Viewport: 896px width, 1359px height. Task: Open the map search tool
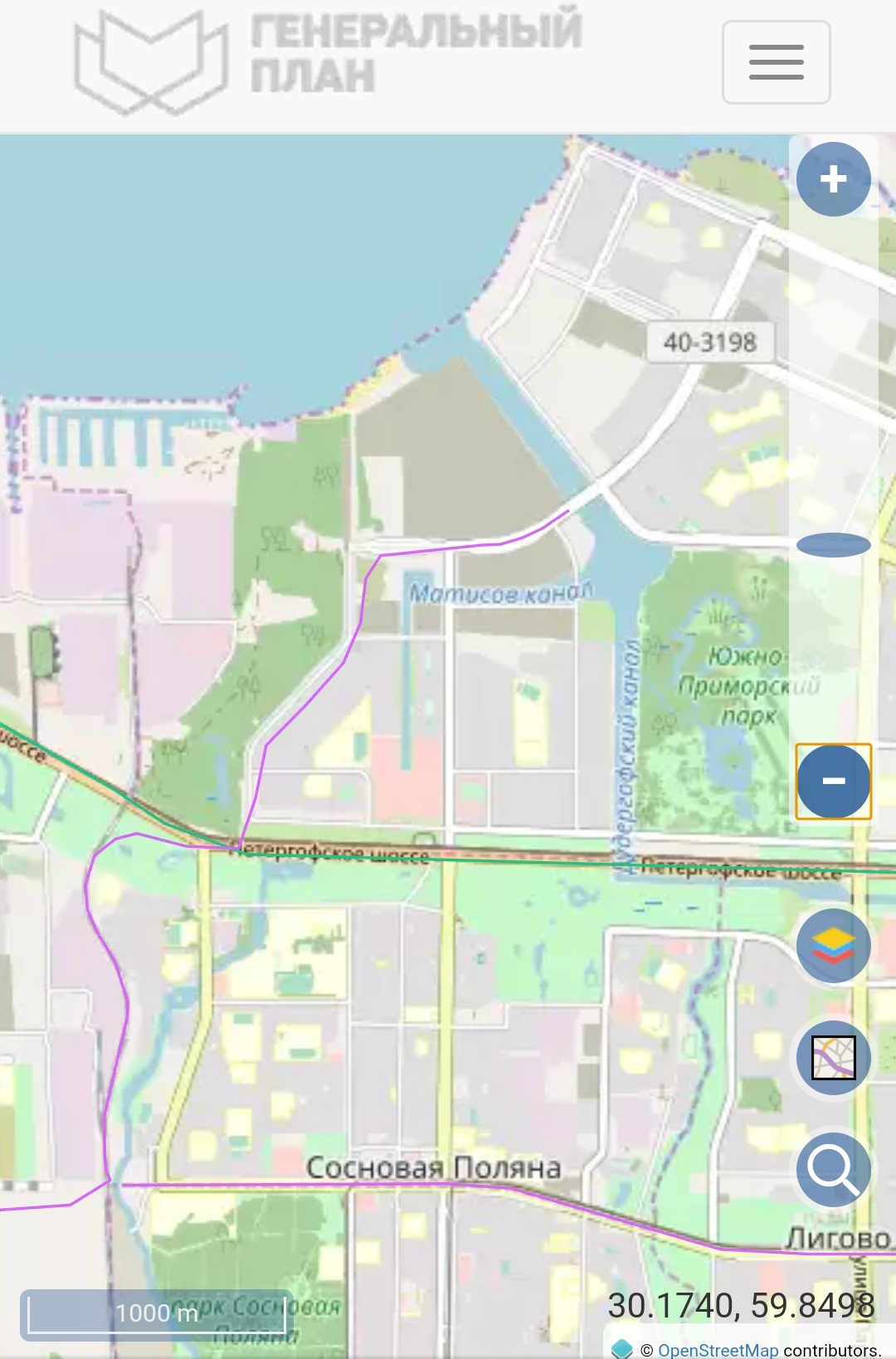point(833,1170)
